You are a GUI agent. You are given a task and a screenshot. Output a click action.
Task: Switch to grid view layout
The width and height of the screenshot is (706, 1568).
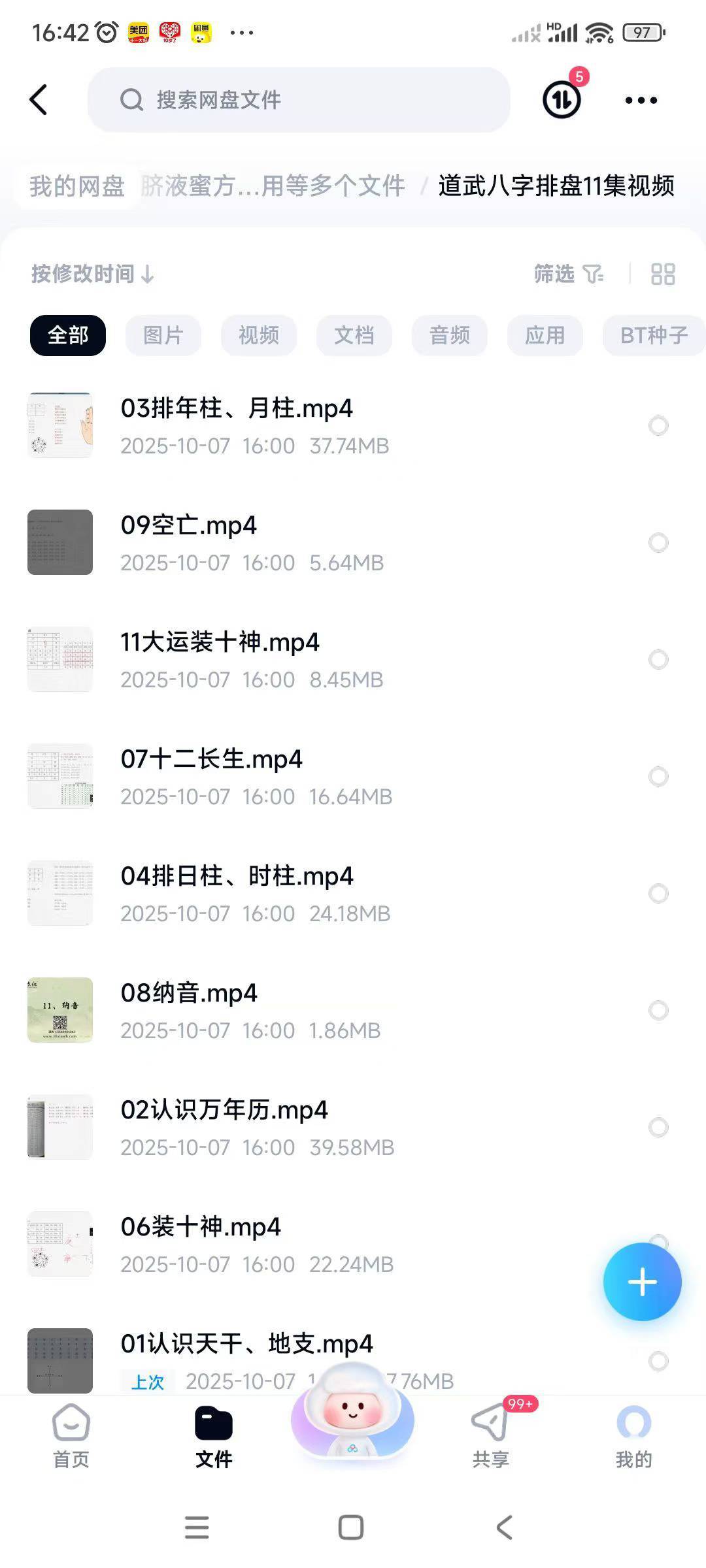point(662,274)
